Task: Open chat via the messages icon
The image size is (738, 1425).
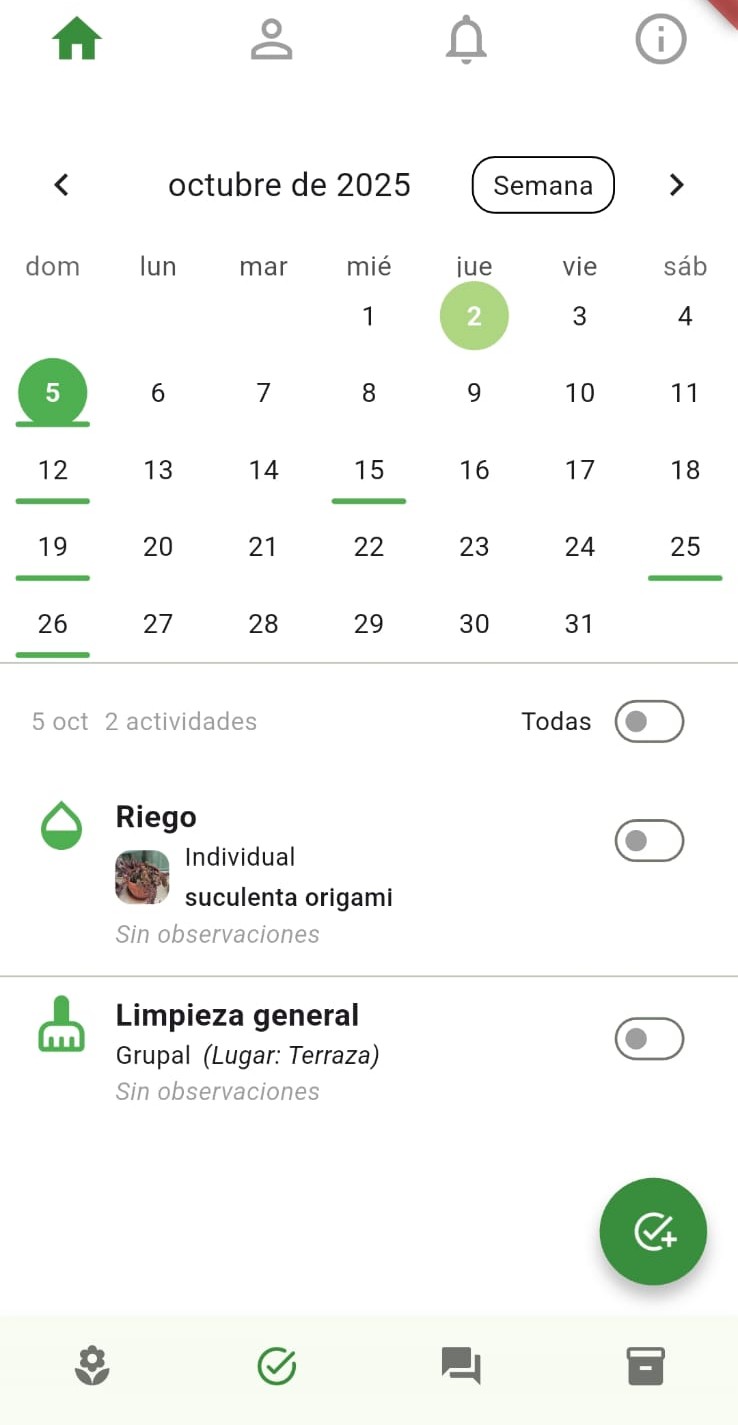Action: click(x=461, y=1365)
